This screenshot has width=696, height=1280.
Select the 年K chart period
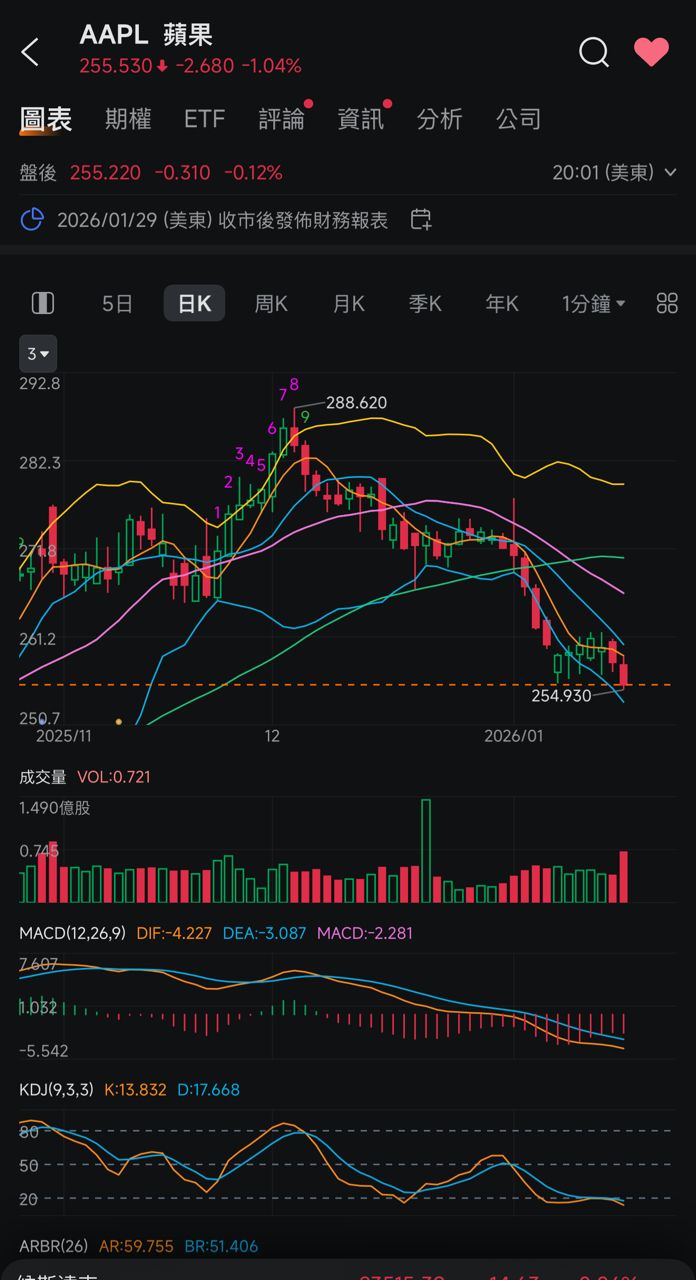(502, 304)
